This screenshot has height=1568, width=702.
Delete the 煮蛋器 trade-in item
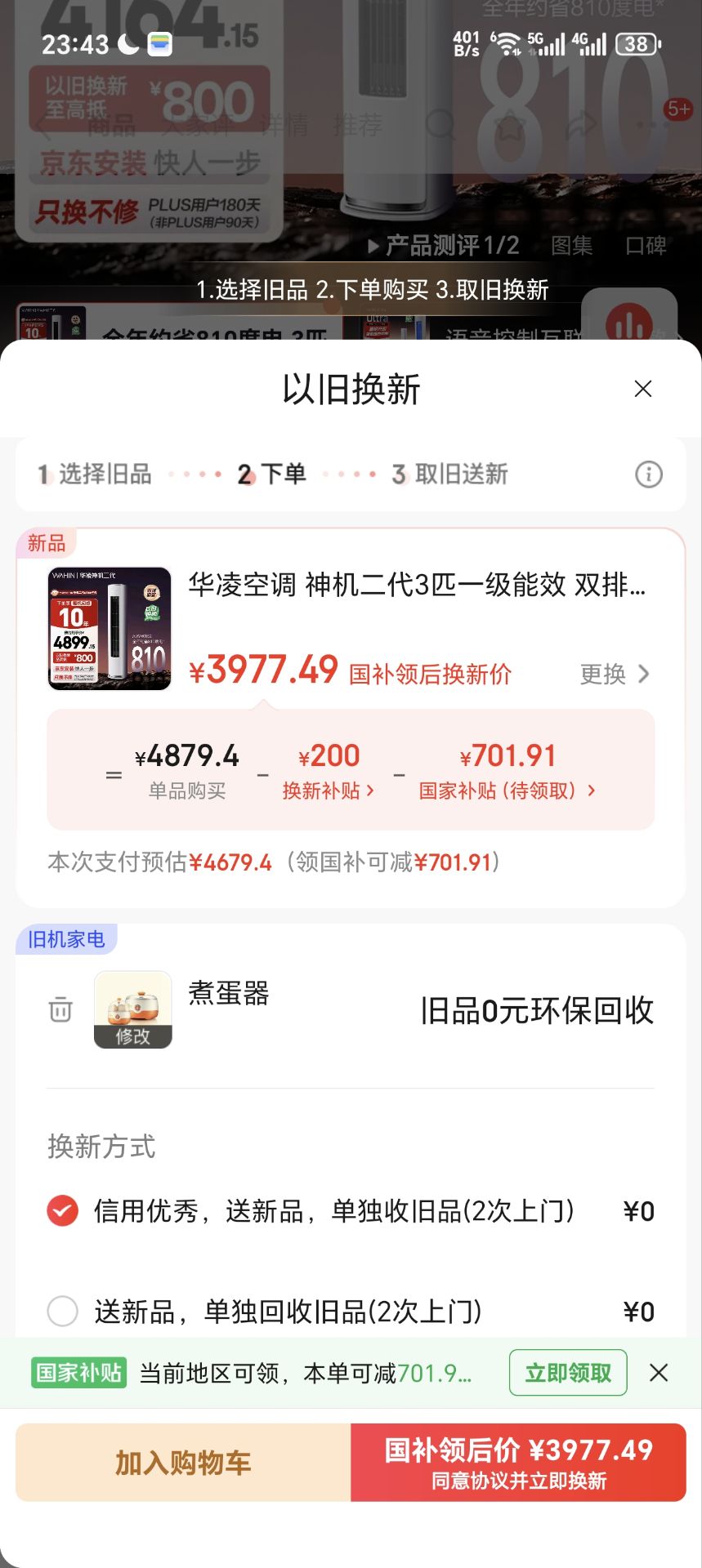click(58, 1011)
